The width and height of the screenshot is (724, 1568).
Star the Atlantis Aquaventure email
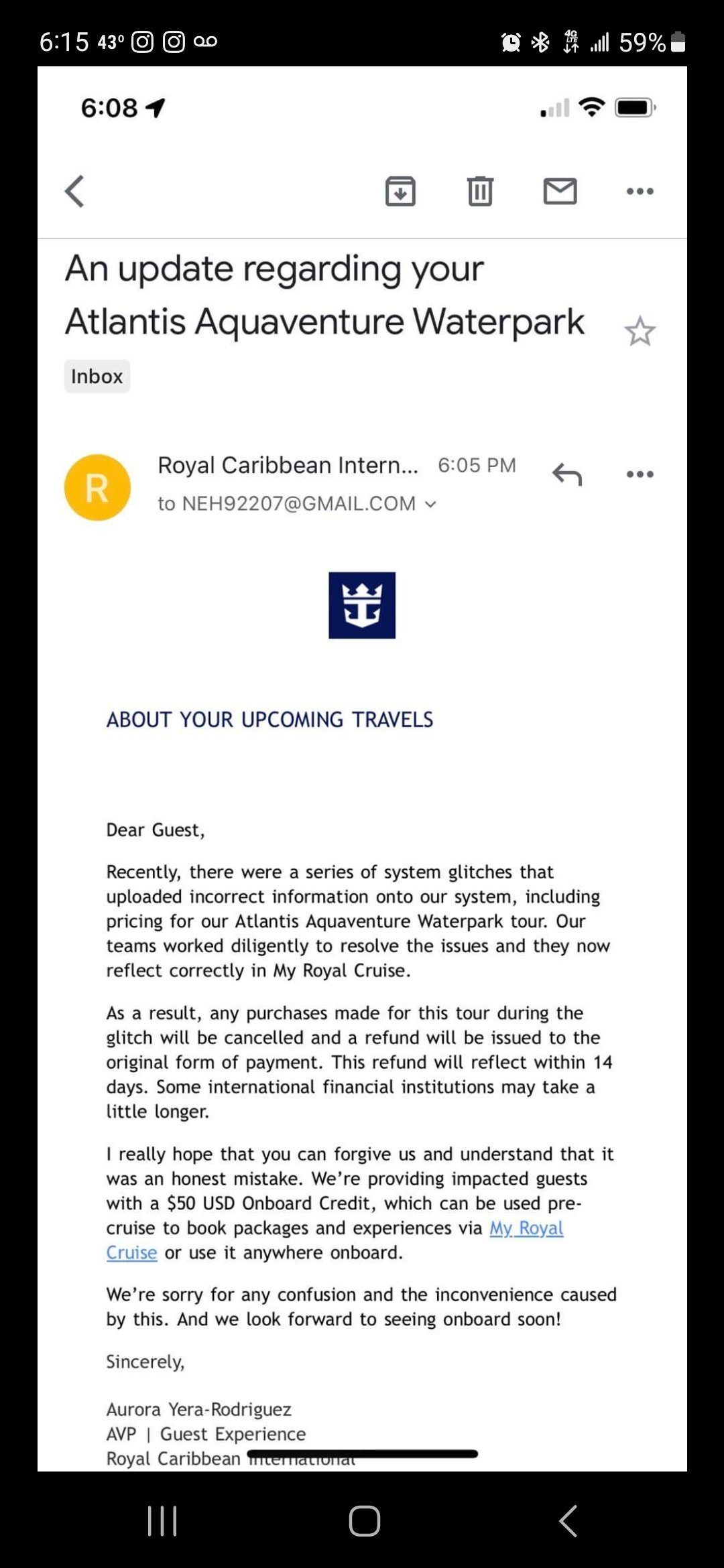tap(640, 331)
